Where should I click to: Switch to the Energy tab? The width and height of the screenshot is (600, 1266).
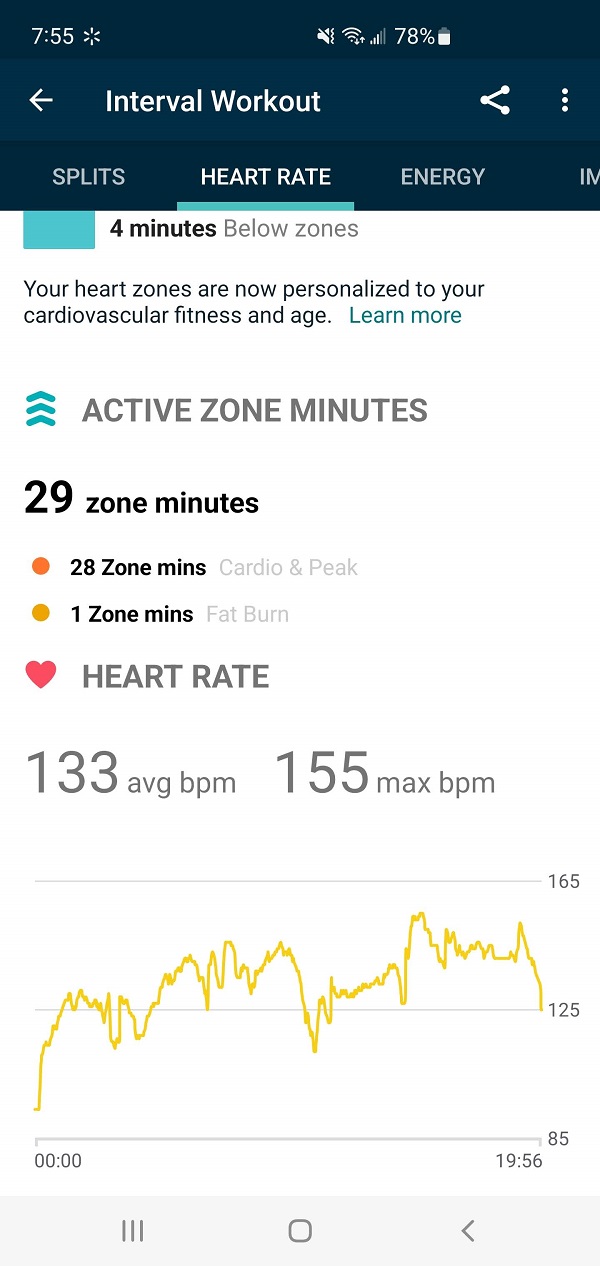(x=442, y=177)
